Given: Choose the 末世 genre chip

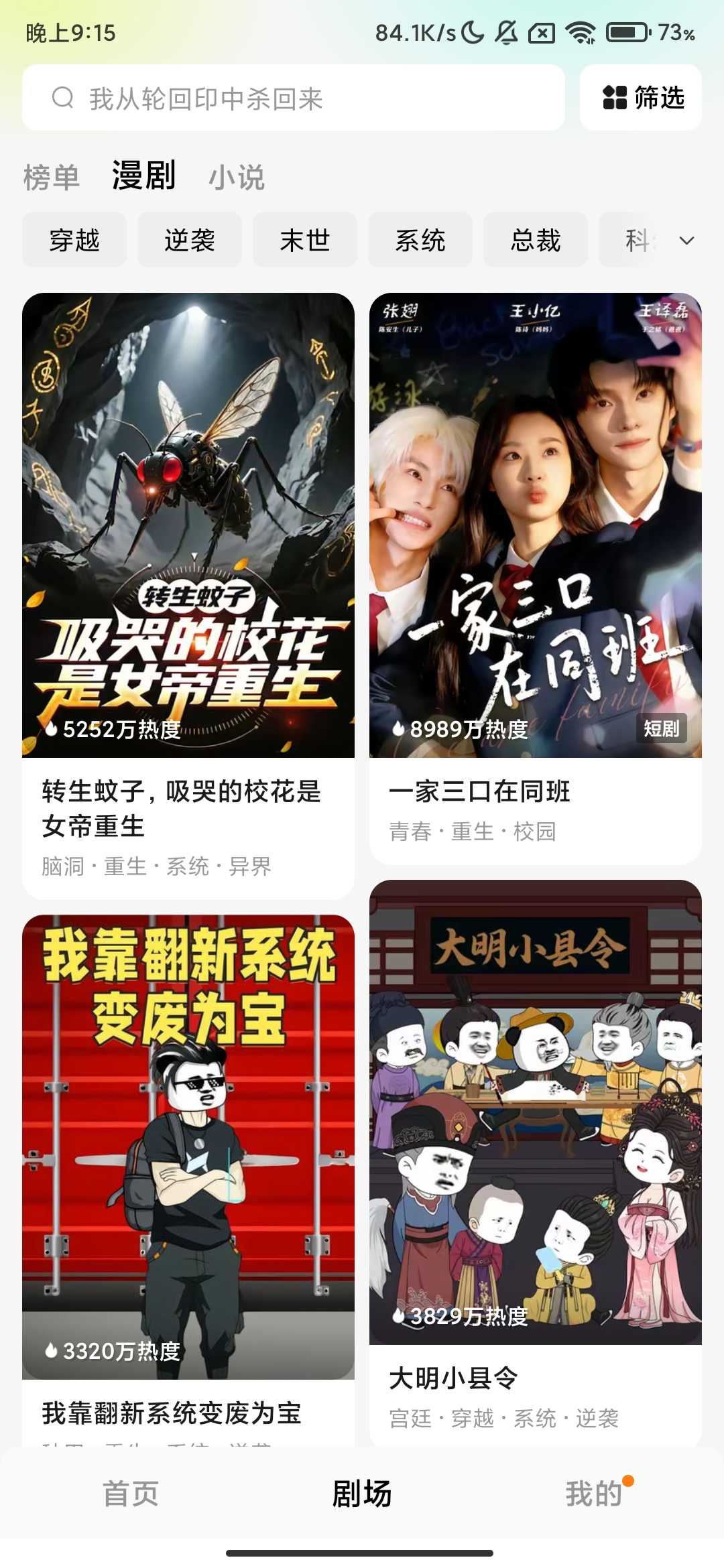Looking at the screenshot, I should coord(305,240).
